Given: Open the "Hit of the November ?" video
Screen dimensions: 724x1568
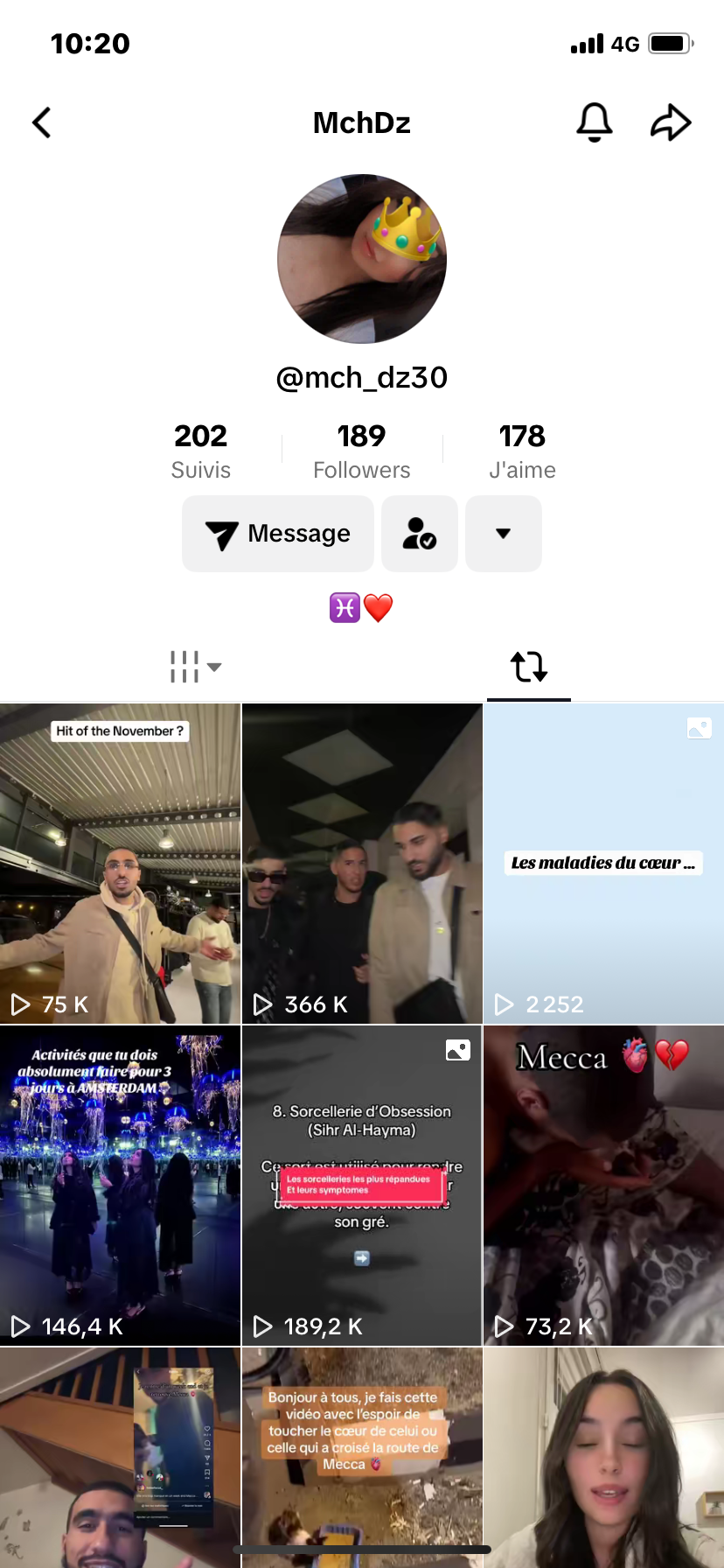Looking at the screenshot, I should [x=120, y=864].
